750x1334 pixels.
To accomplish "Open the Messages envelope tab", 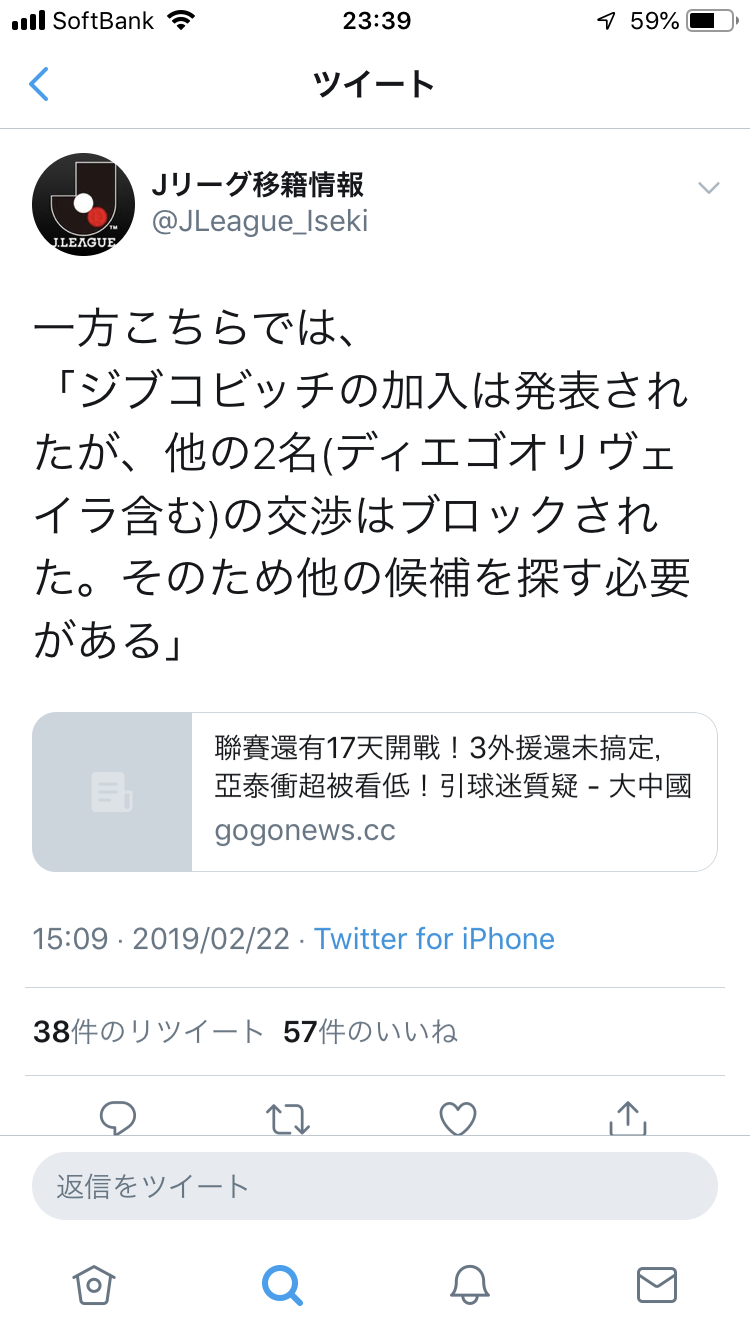I will click(x=657, y=1285).
